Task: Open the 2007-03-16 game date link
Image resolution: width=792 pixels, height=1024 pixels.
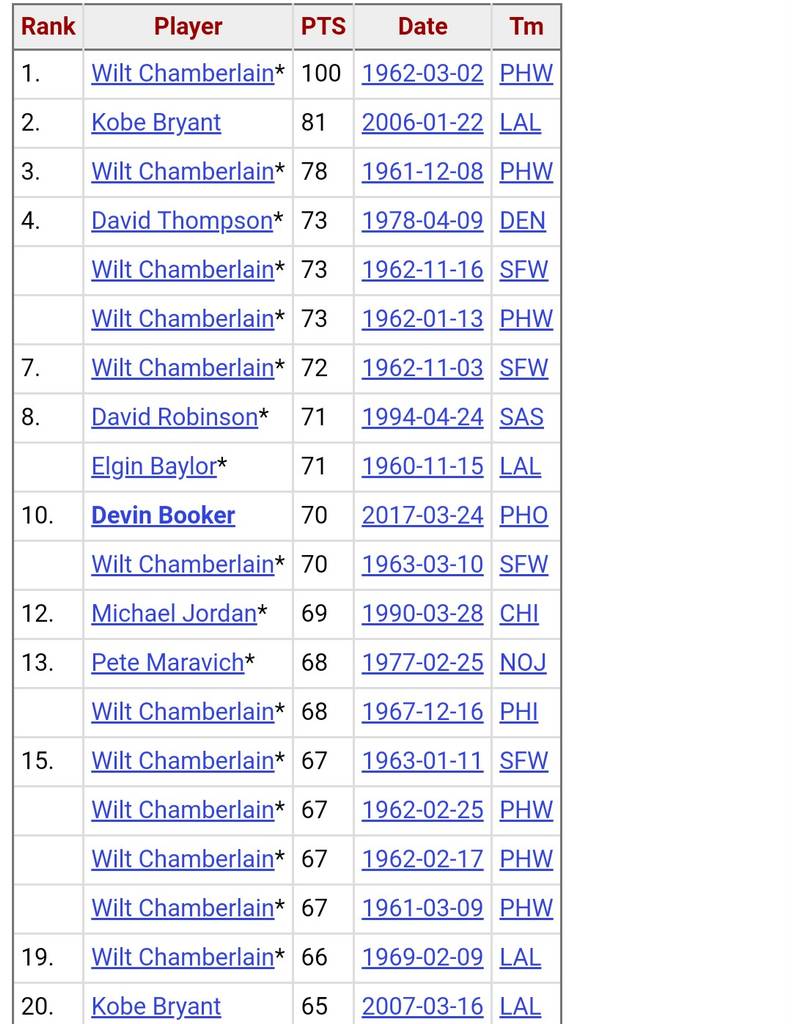Action: 422,1006
